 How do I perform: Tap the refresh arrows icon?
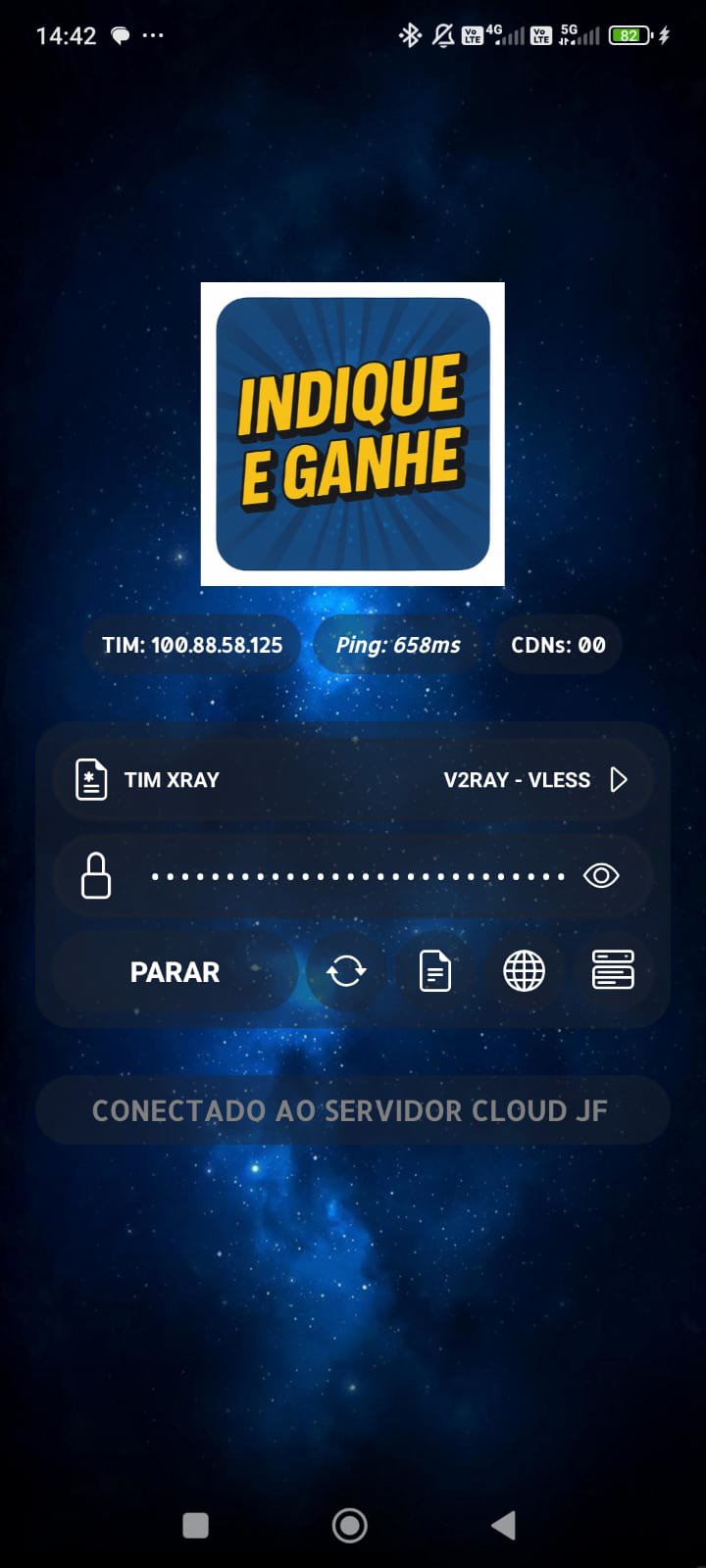pos(346,972)
